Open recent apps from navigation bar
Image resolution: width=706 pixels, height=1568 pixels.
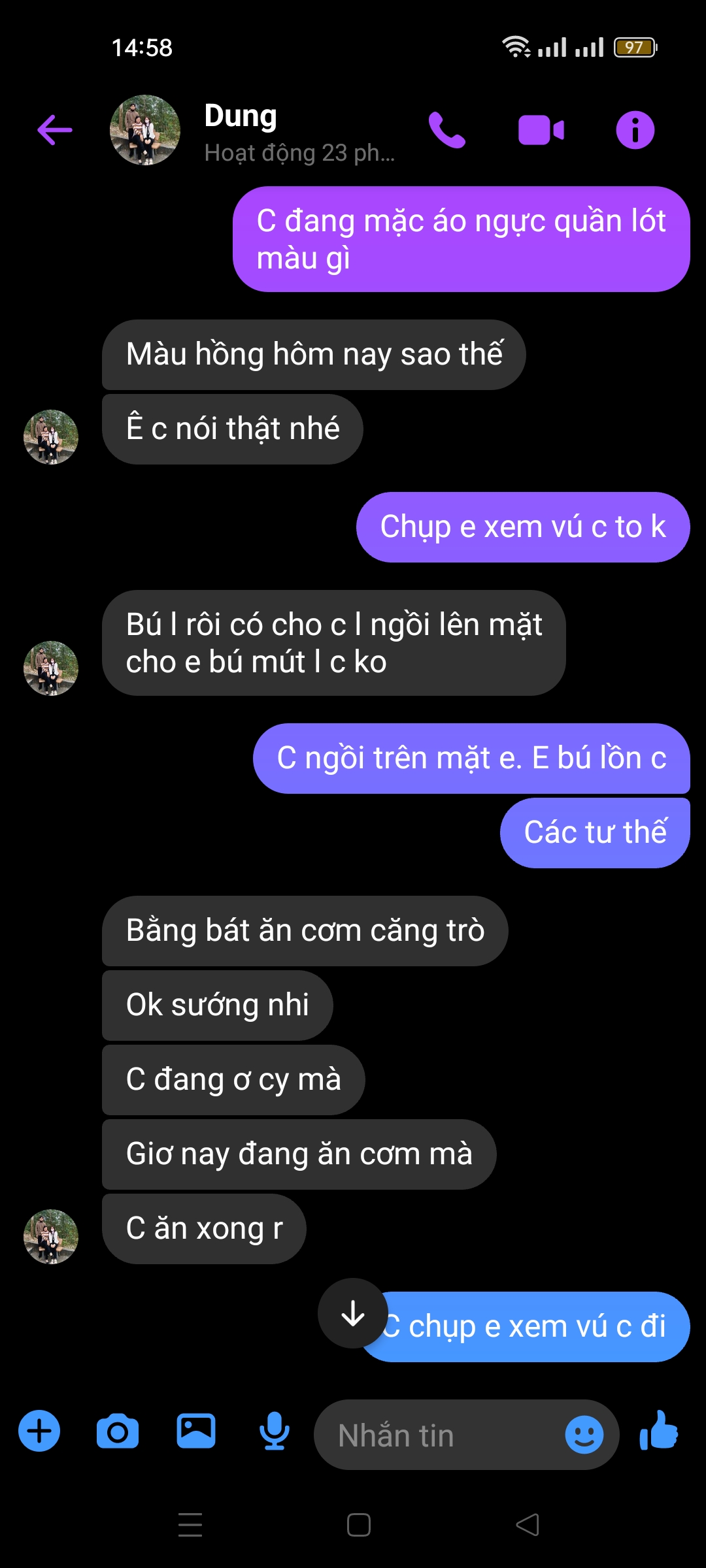click(x=190, y=1525)
